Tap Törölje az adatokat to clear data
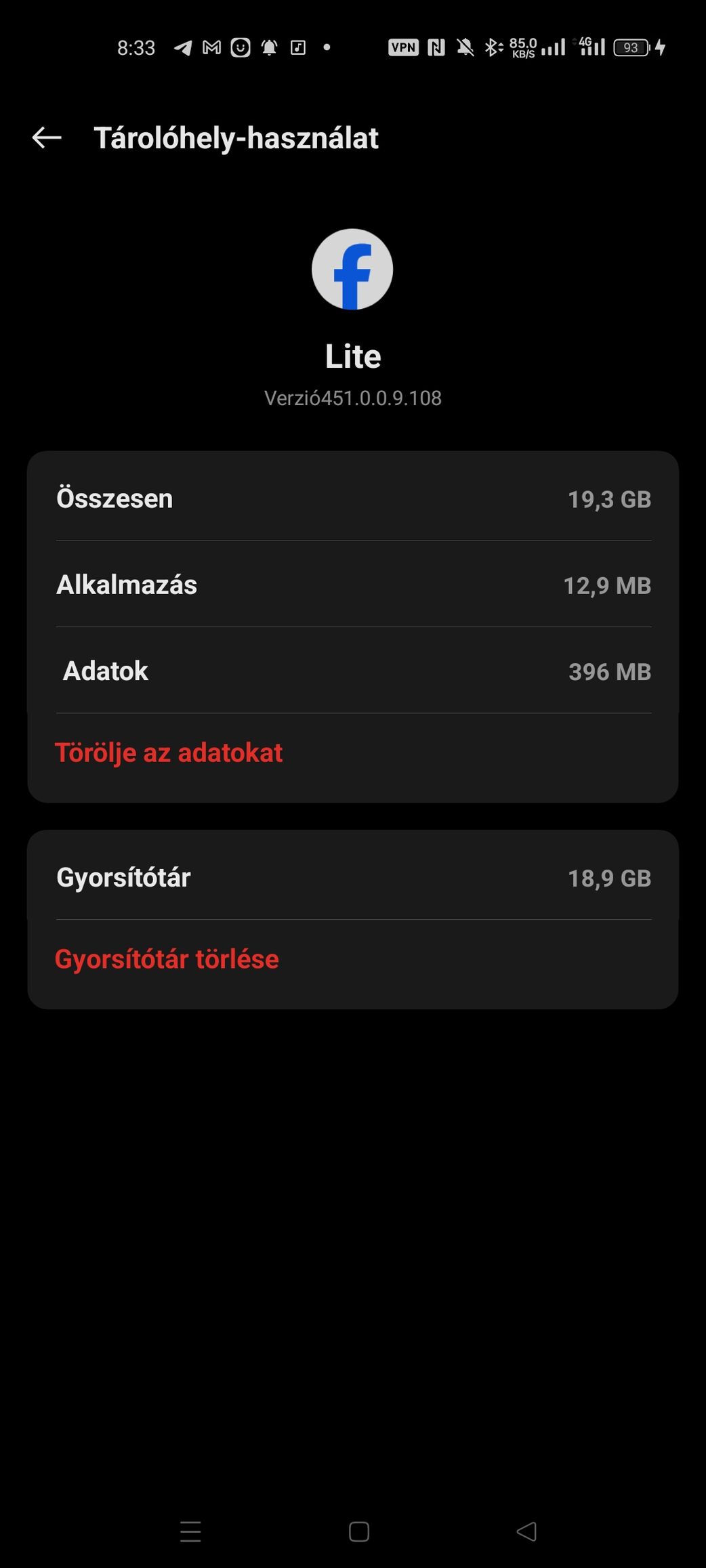 (x=169, y=753)
